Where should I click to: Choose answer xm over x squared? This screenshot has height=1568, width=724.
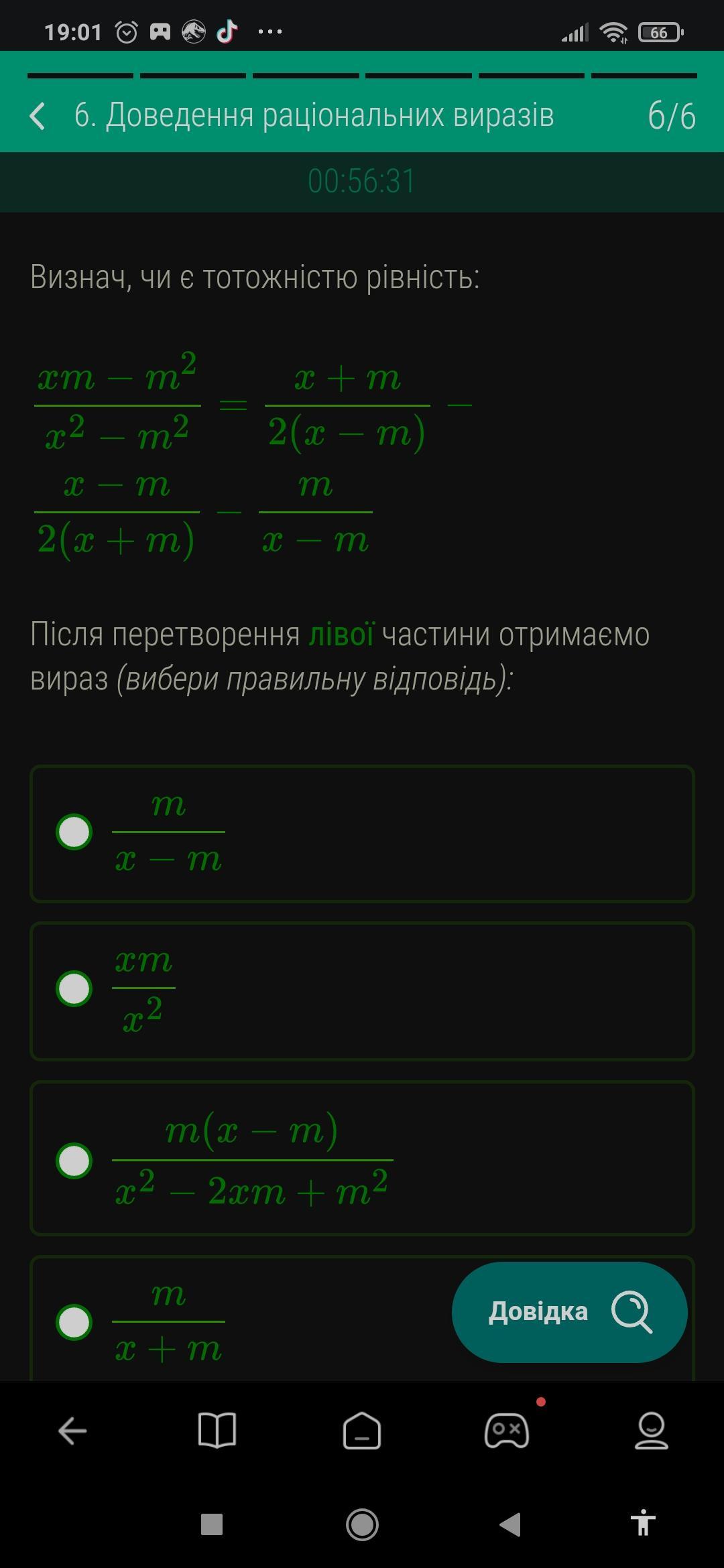(x=362, y=991)
